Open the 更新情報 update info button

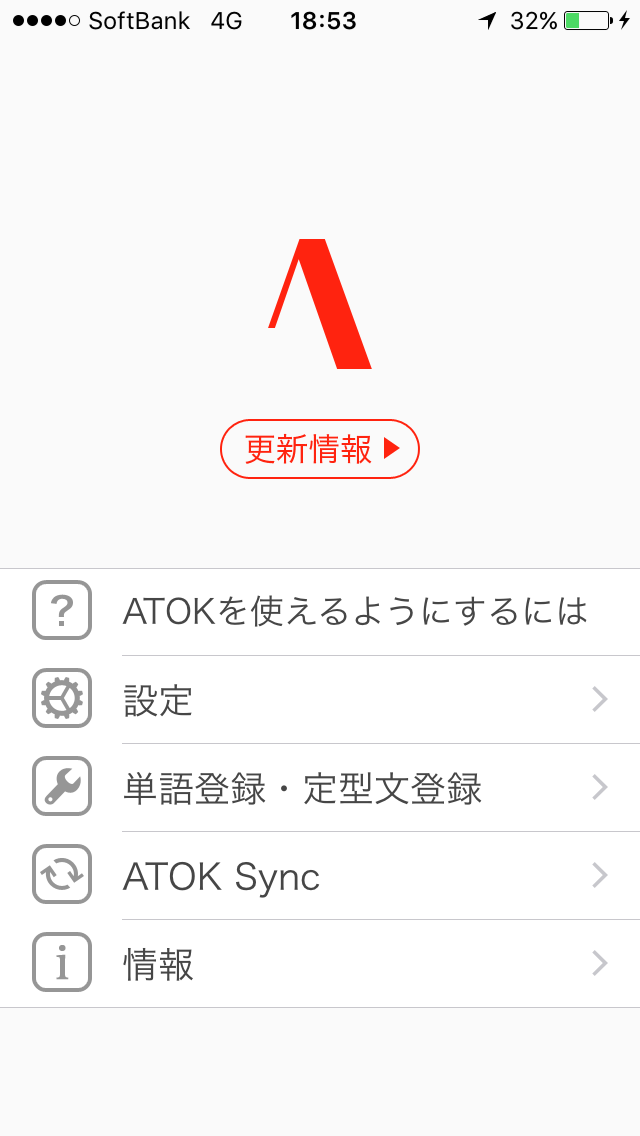coord(320,449)
